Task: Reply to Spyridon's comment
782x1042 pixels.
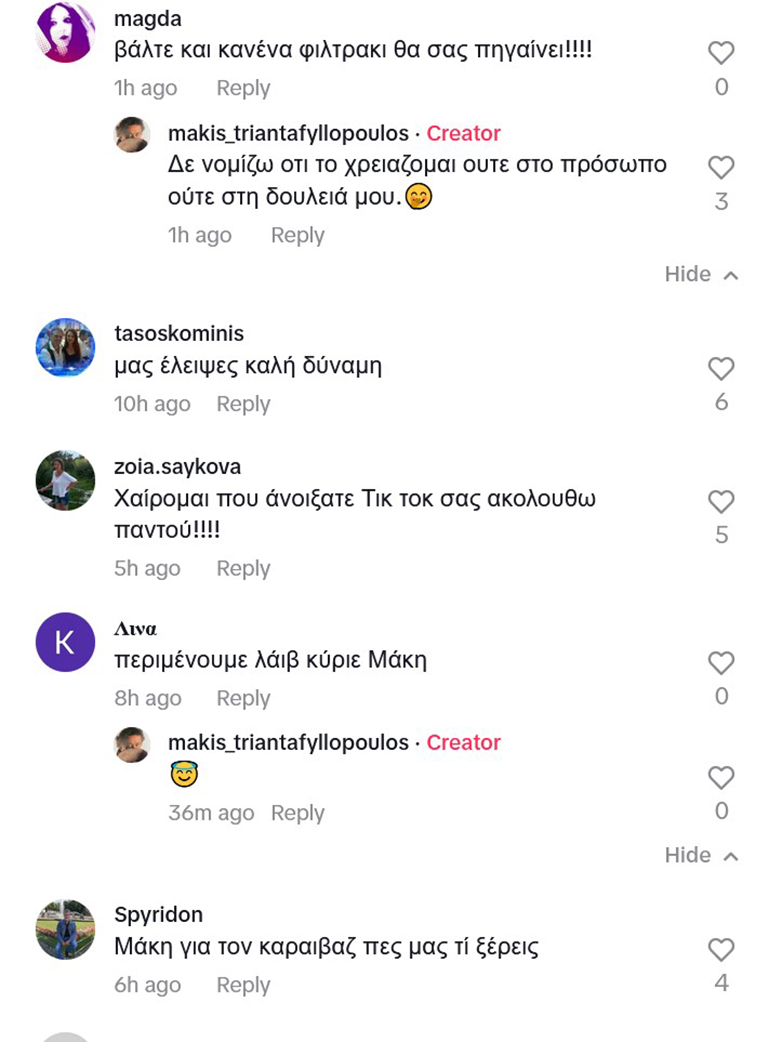Action: pyautogui.click(x=243, y=985)
